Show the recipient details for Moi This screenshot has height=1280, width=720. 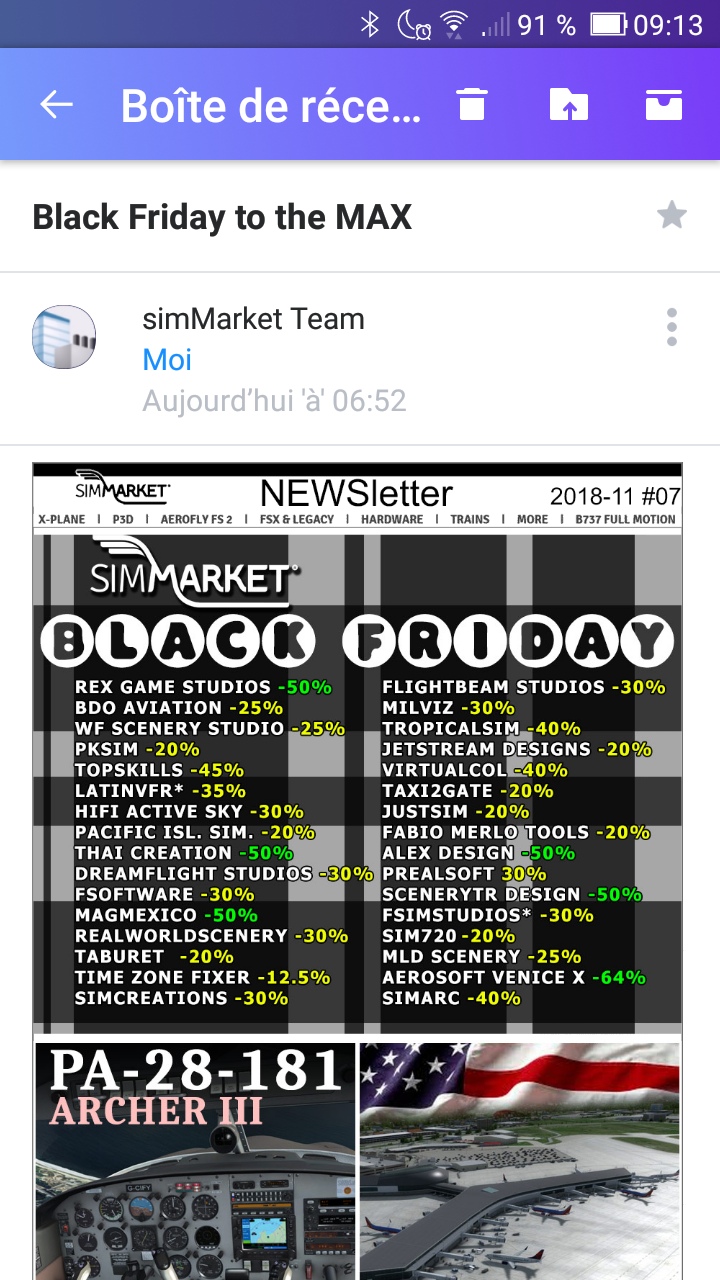(x=167, y=360)
